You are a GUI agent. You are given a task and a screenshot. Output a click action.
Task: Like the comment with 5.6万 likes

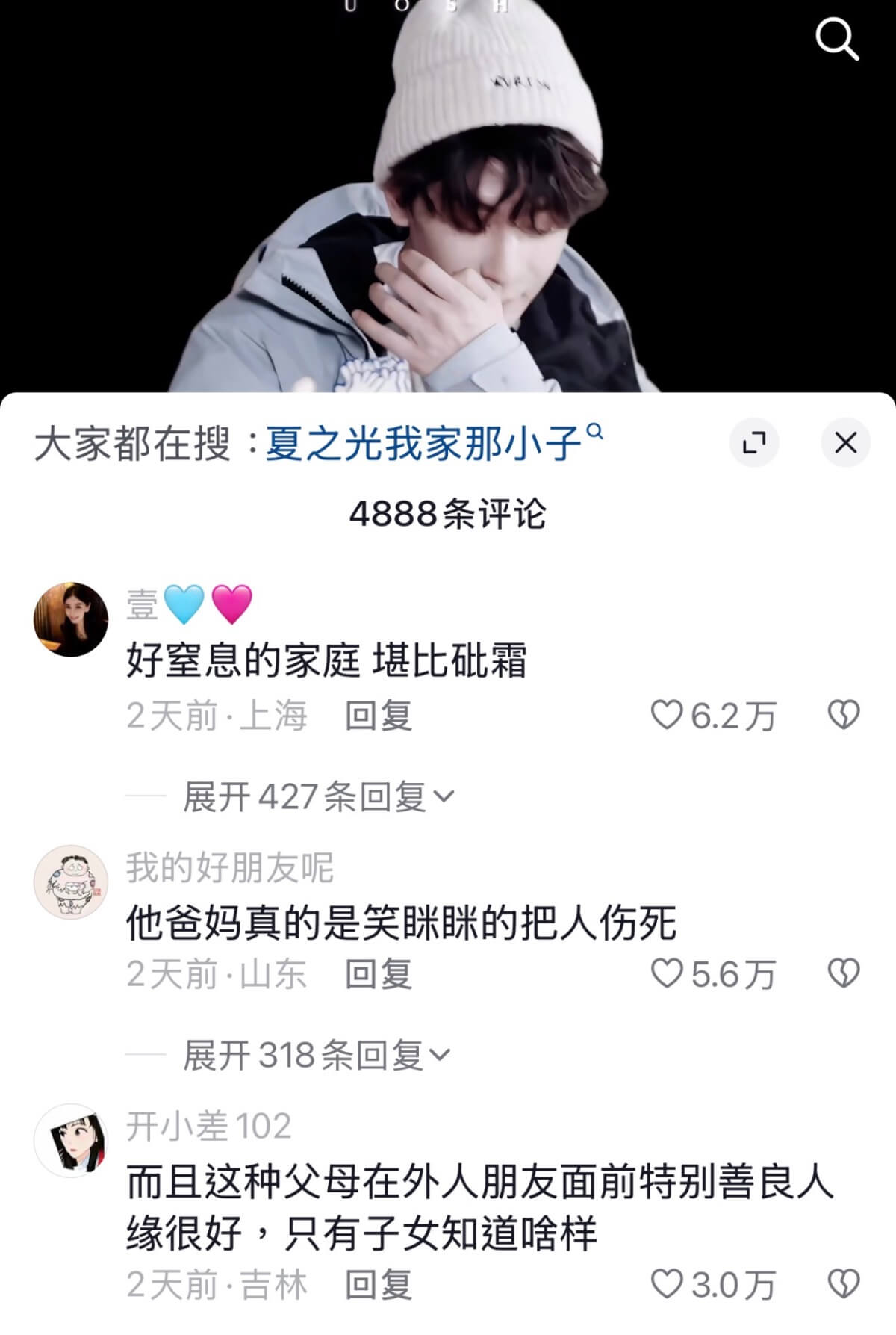pos(667,973)
